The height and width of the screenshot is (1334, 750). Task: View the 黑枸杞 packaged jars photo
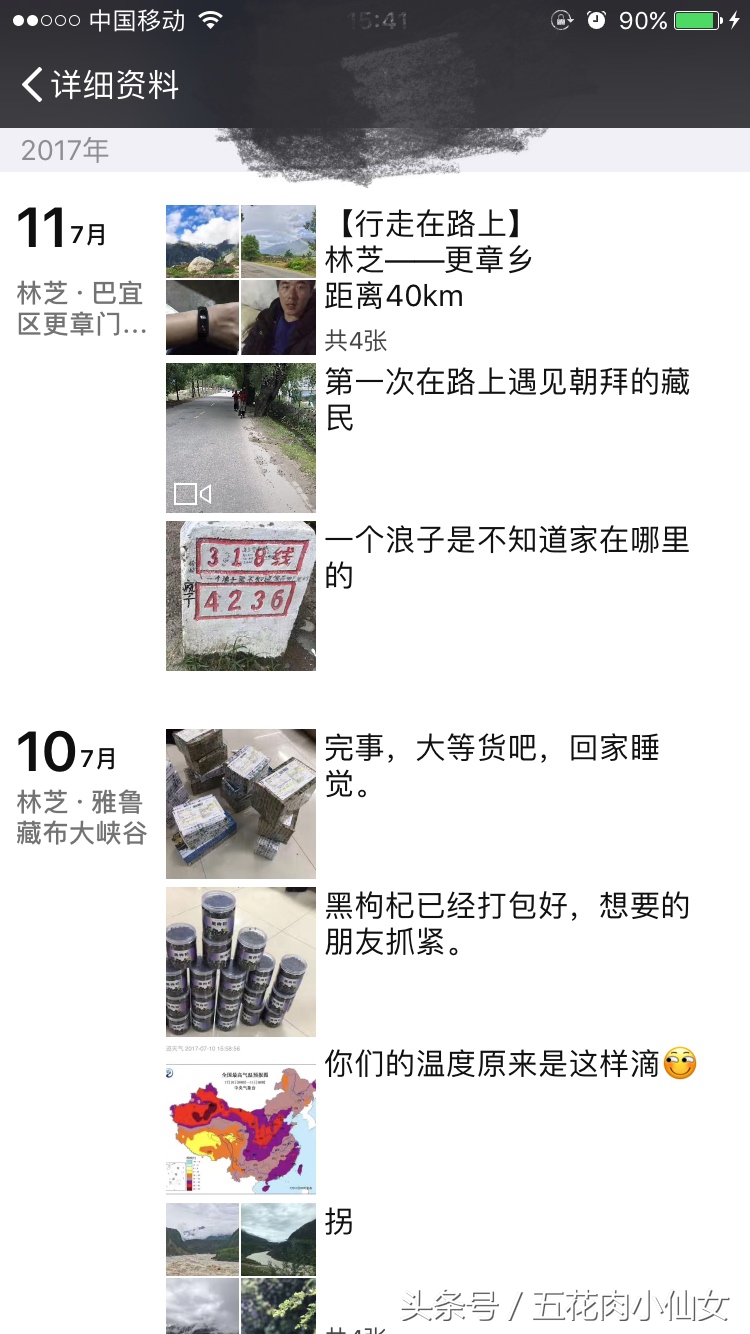click(x=240, y=960)
